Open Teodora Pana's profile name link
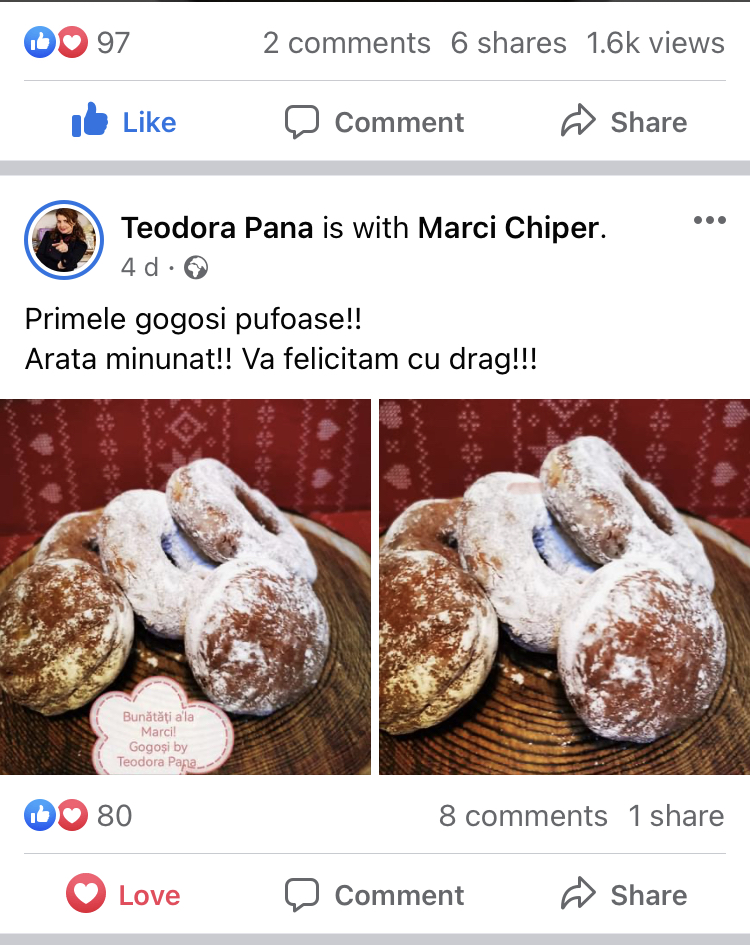The height and width of the screenshot is (945, 750). tap(218, 228)
